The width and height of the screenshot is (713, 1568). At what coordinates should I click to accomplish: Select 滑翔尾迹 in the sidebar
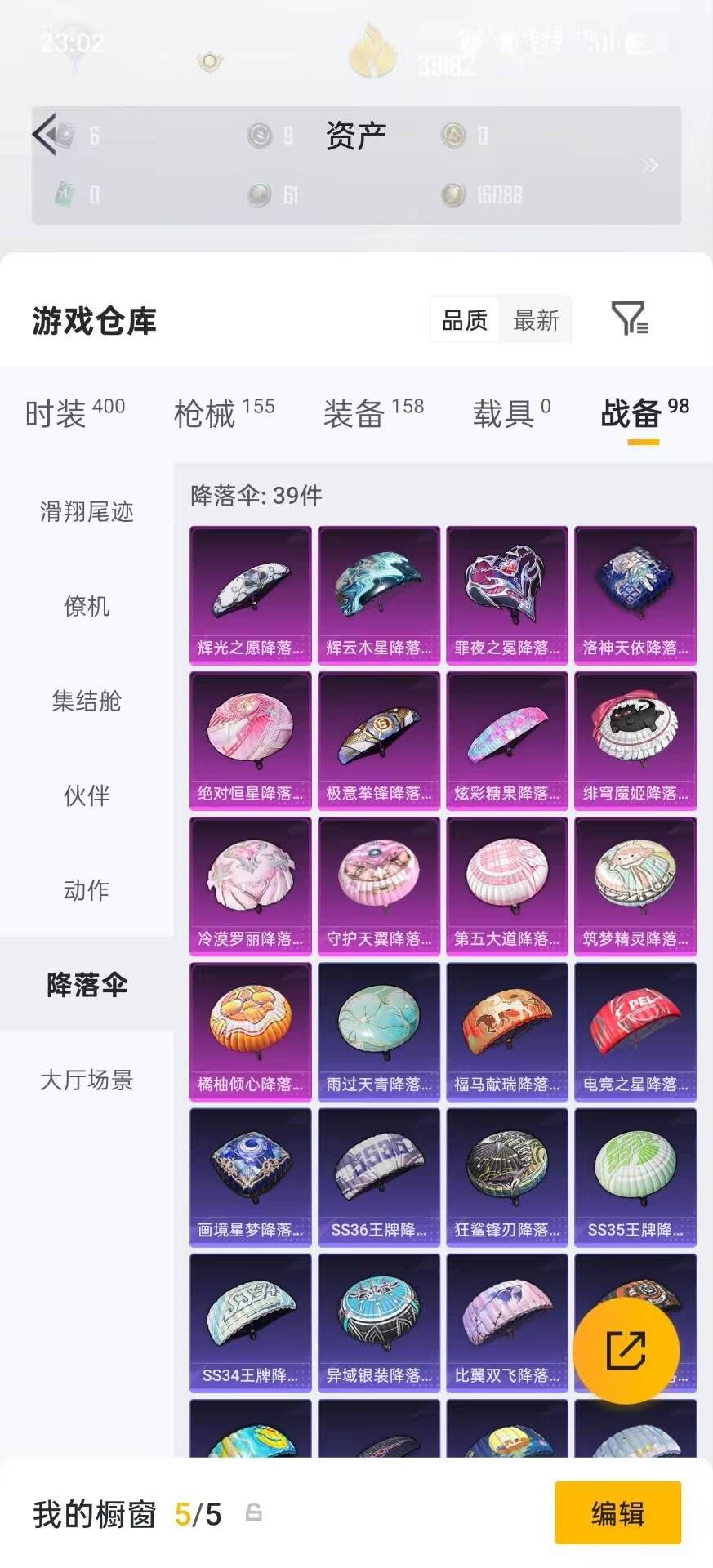click(84, 512)
